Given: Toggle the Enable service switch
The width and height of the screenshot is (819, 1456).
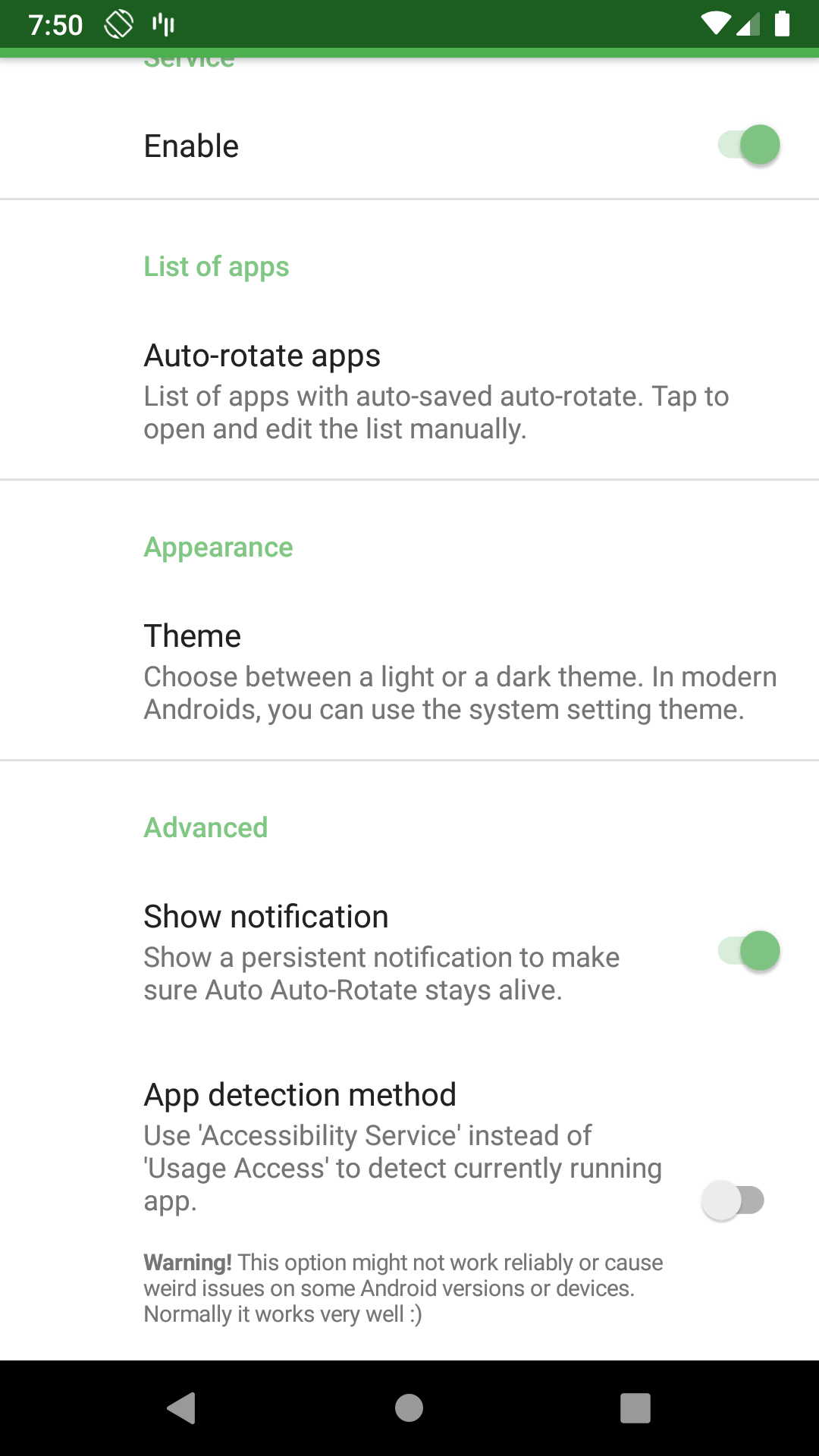Looking at the screenshot, I should 748,145.
